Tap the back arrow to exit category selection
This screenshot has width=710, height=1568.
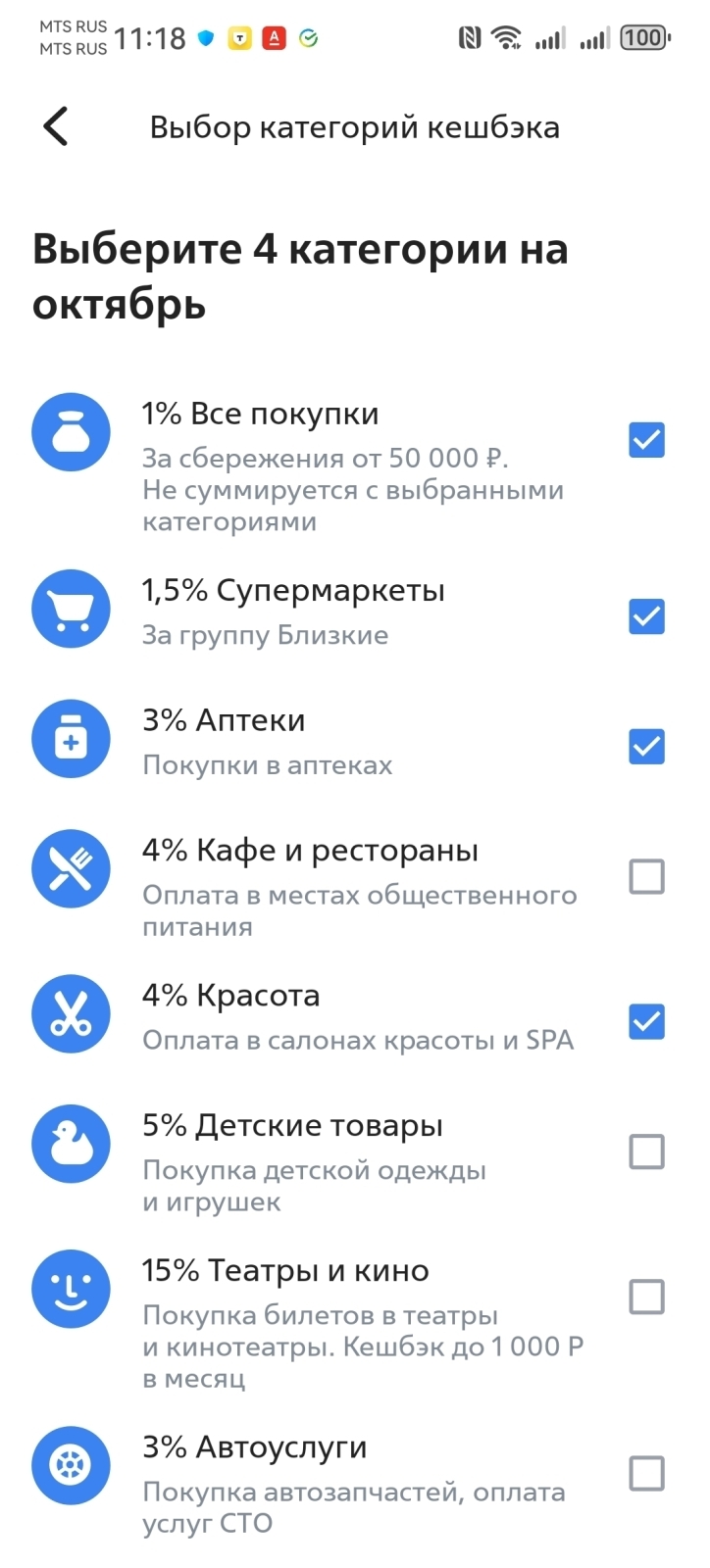(54, 125)
